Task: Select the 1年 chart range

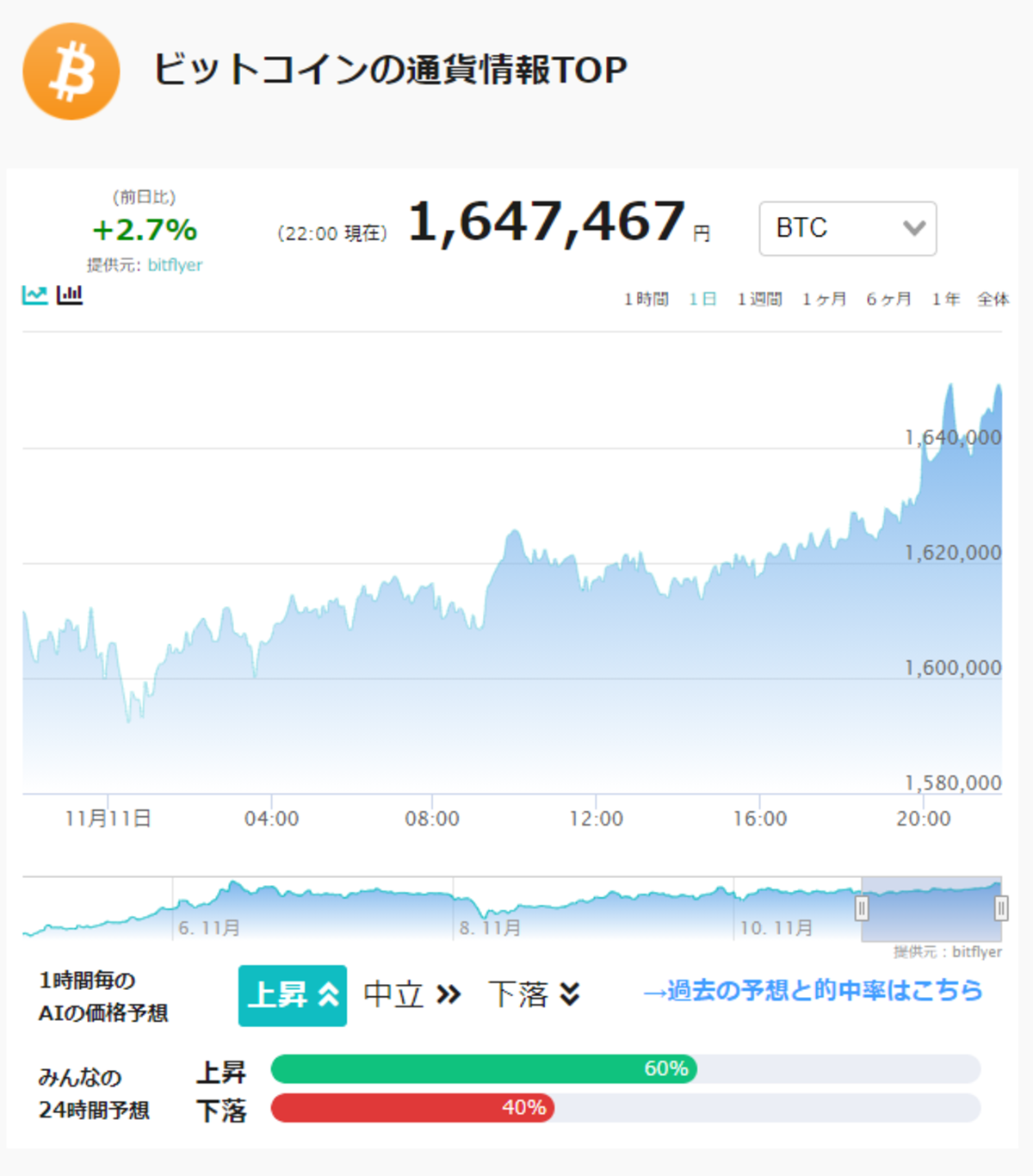Action: (945, 299)
